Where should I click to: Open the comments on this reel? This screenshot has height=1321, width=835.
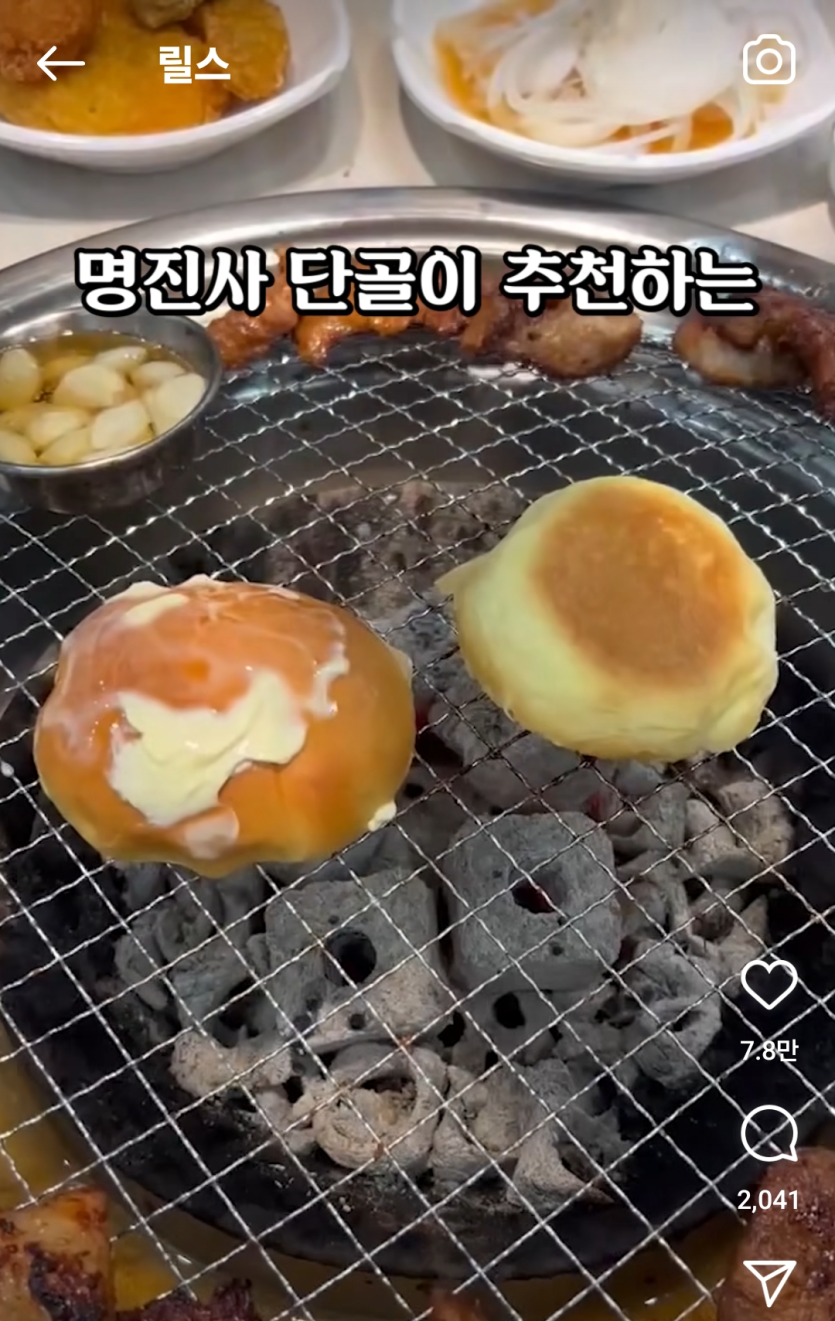point(769,1135)
